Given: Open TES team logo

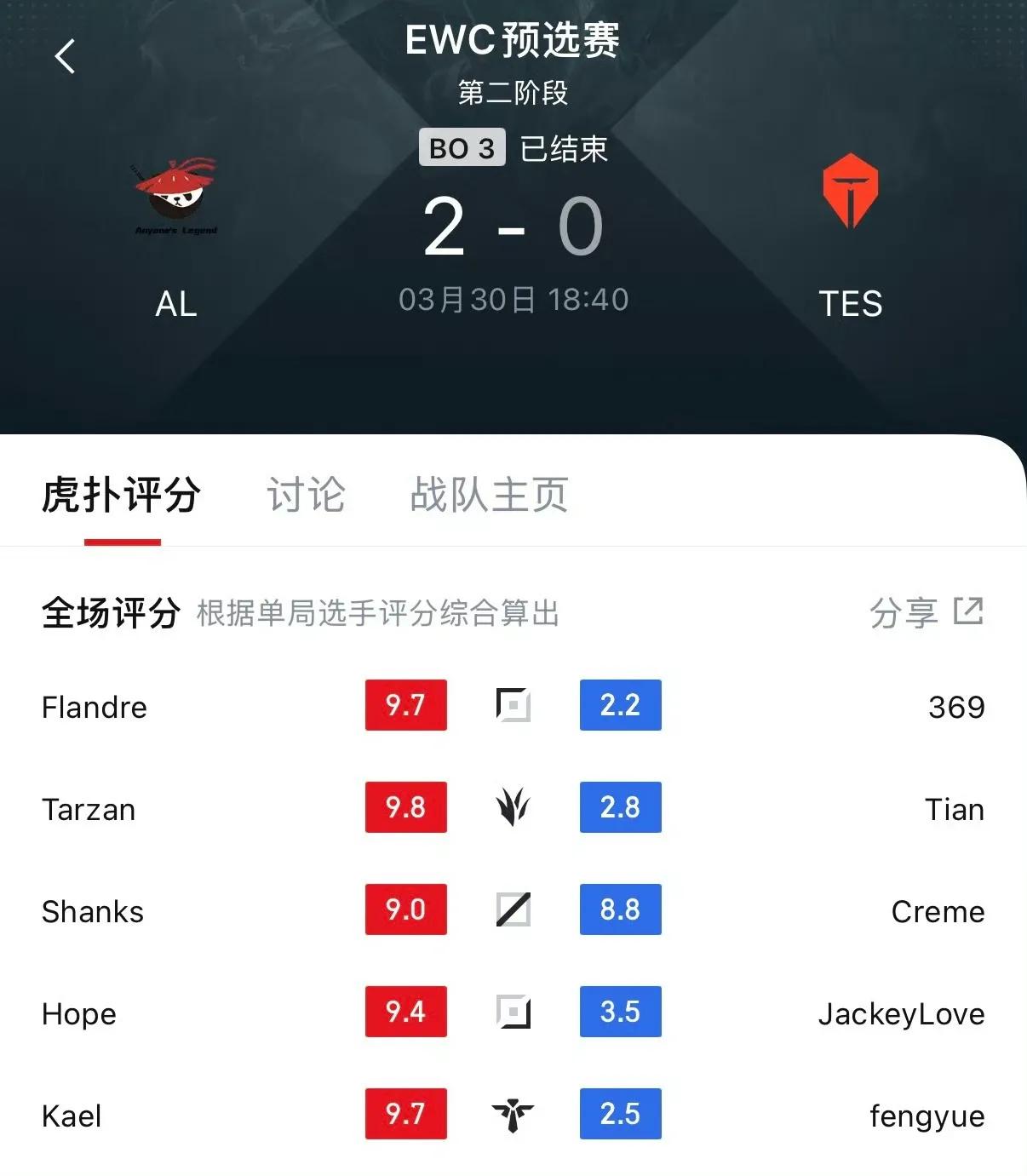Looking at the screenshot, I should click(x=850, y=191).
